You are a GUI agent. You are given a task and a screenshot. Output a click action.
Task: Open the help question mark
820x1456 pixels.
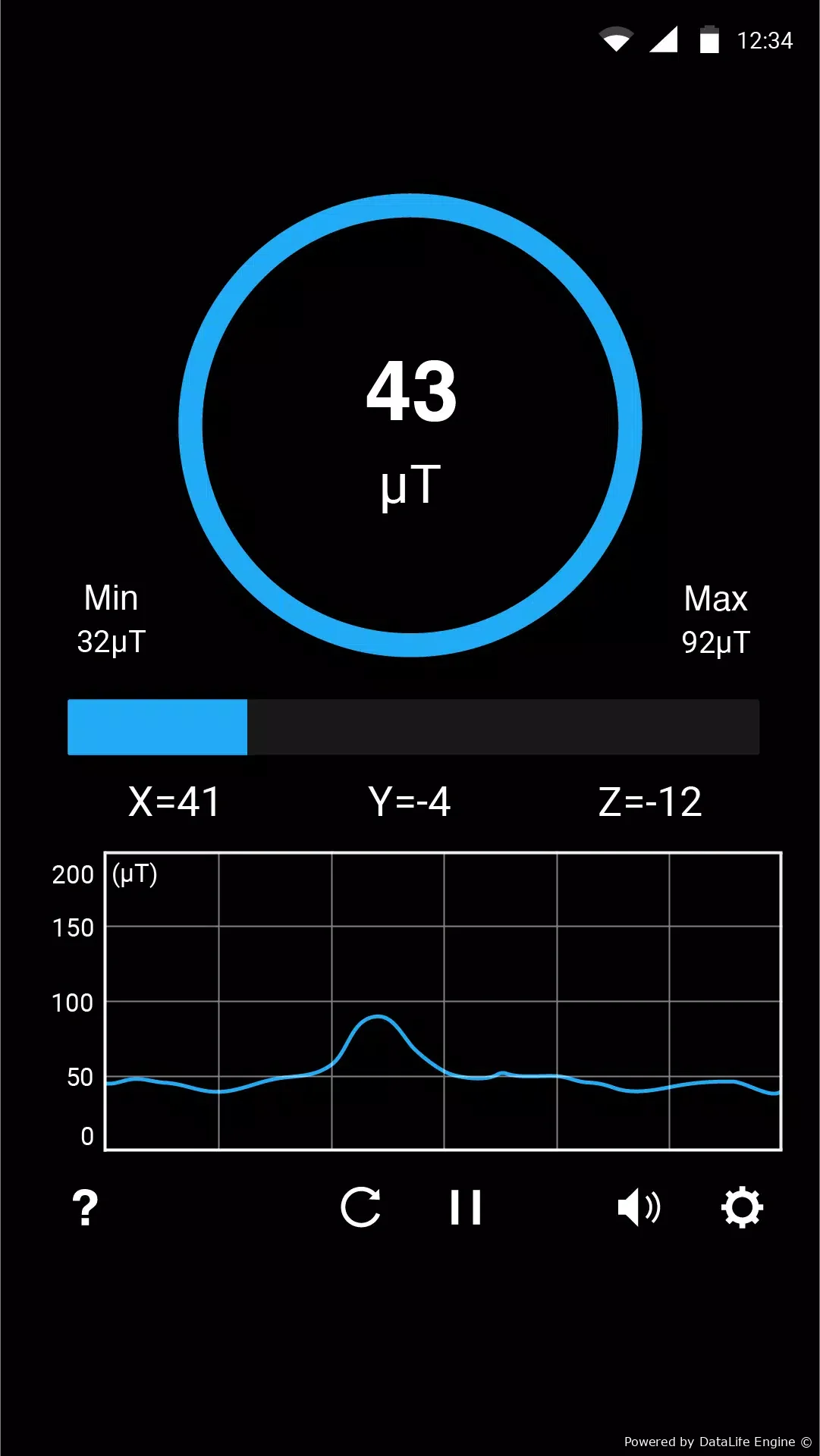click(x=85, y=1207)
